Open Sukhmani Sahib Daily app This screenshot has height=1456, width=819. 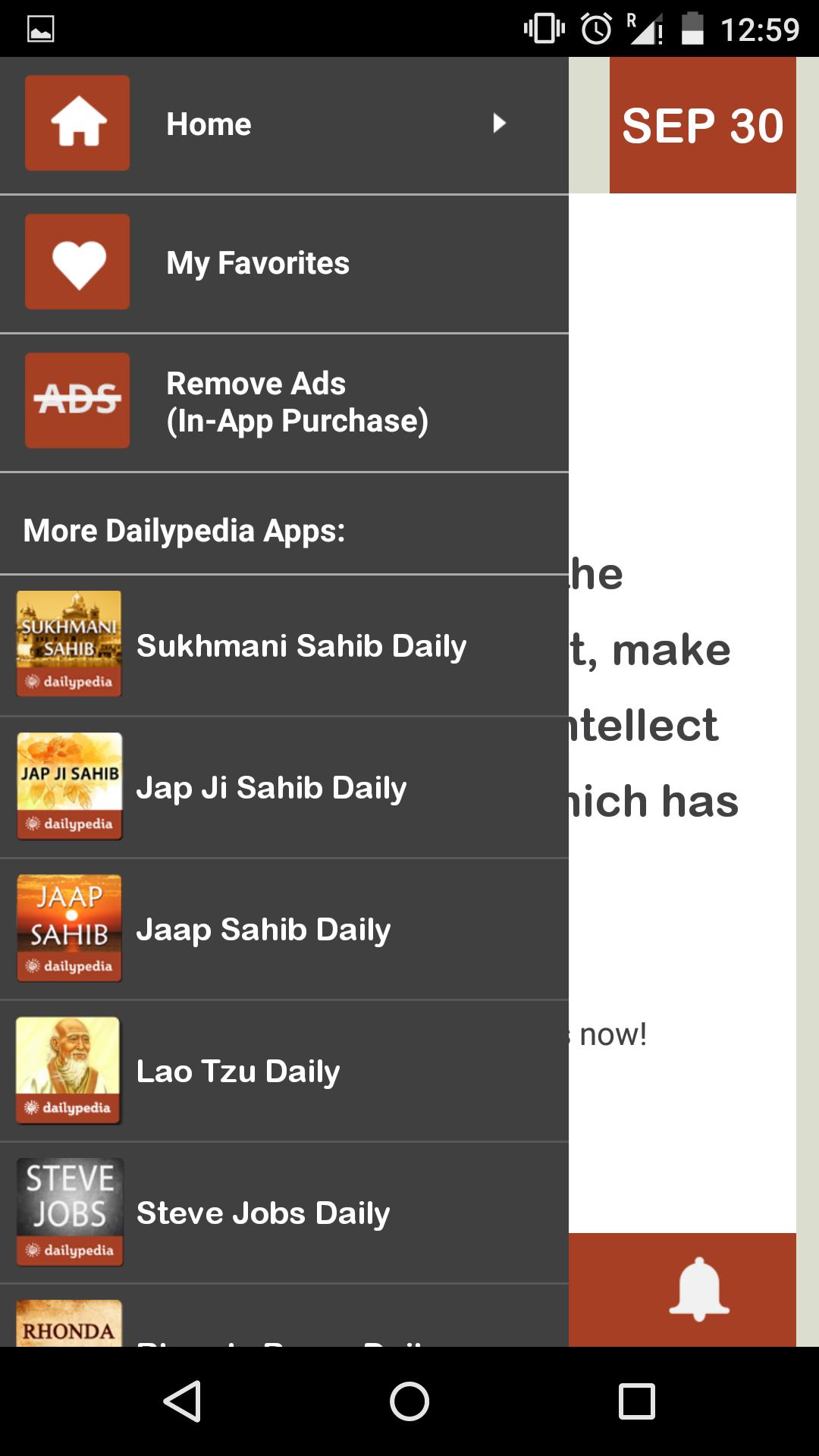(x=284, y=645)
